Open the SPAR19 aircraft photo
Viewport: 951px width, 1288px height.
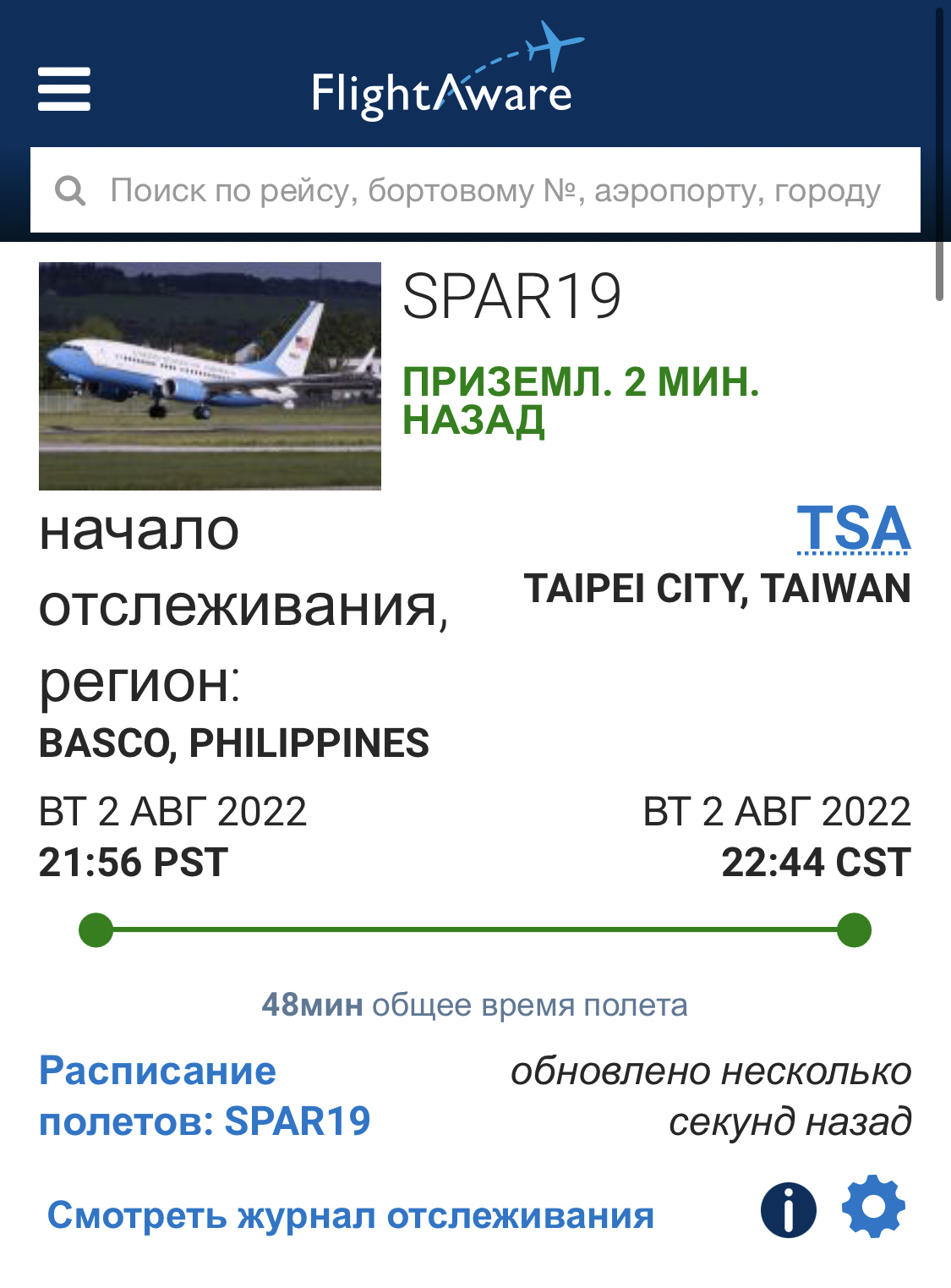[x=210, y=375]
